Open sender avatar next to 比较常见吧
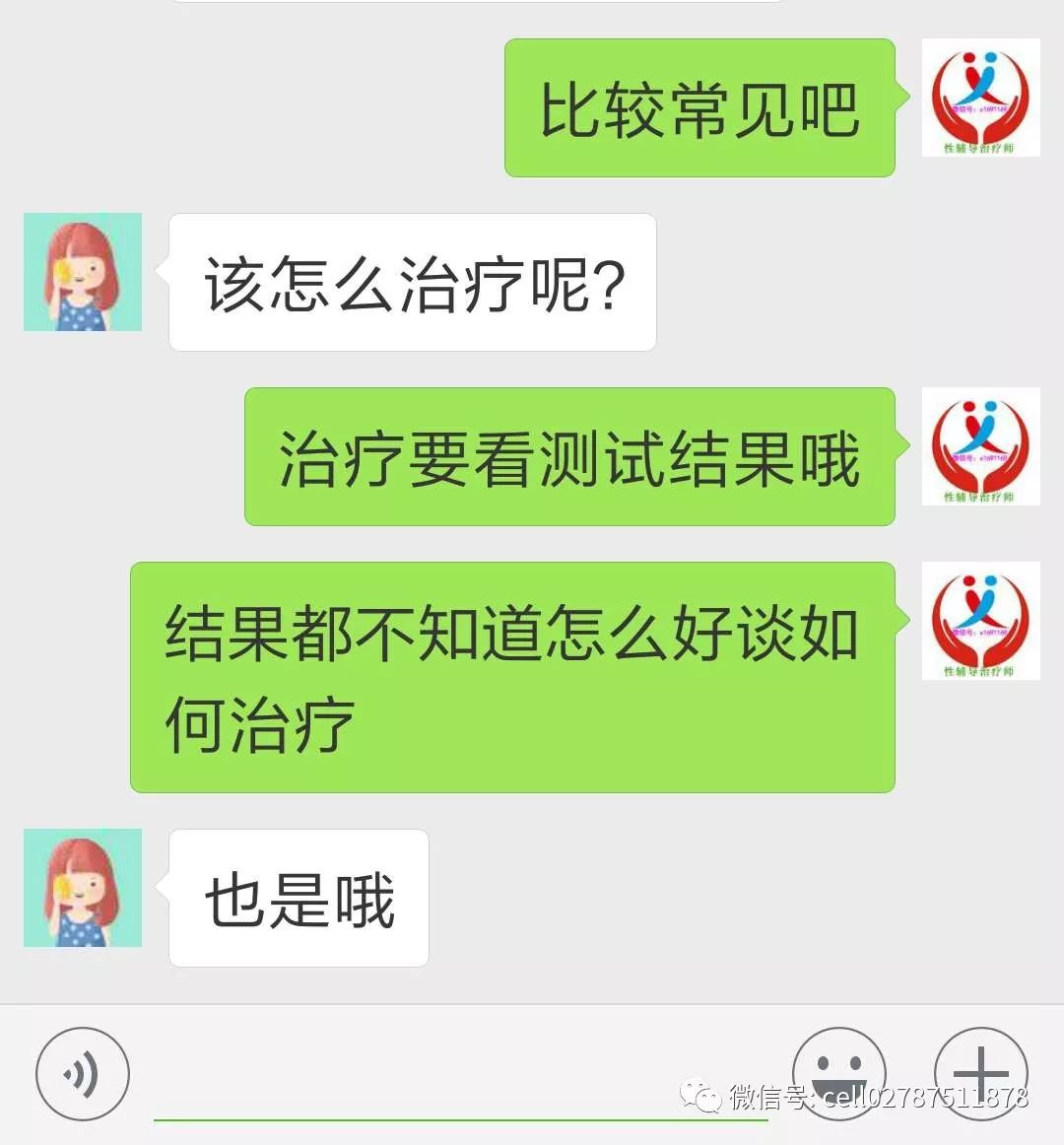 [x=980, y=98]
